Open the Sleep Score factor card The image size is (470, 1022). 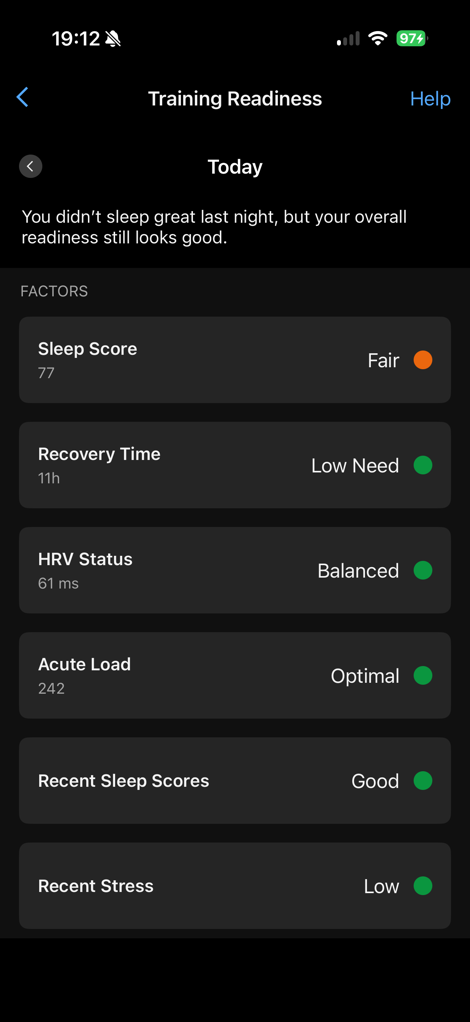point(235,360)
